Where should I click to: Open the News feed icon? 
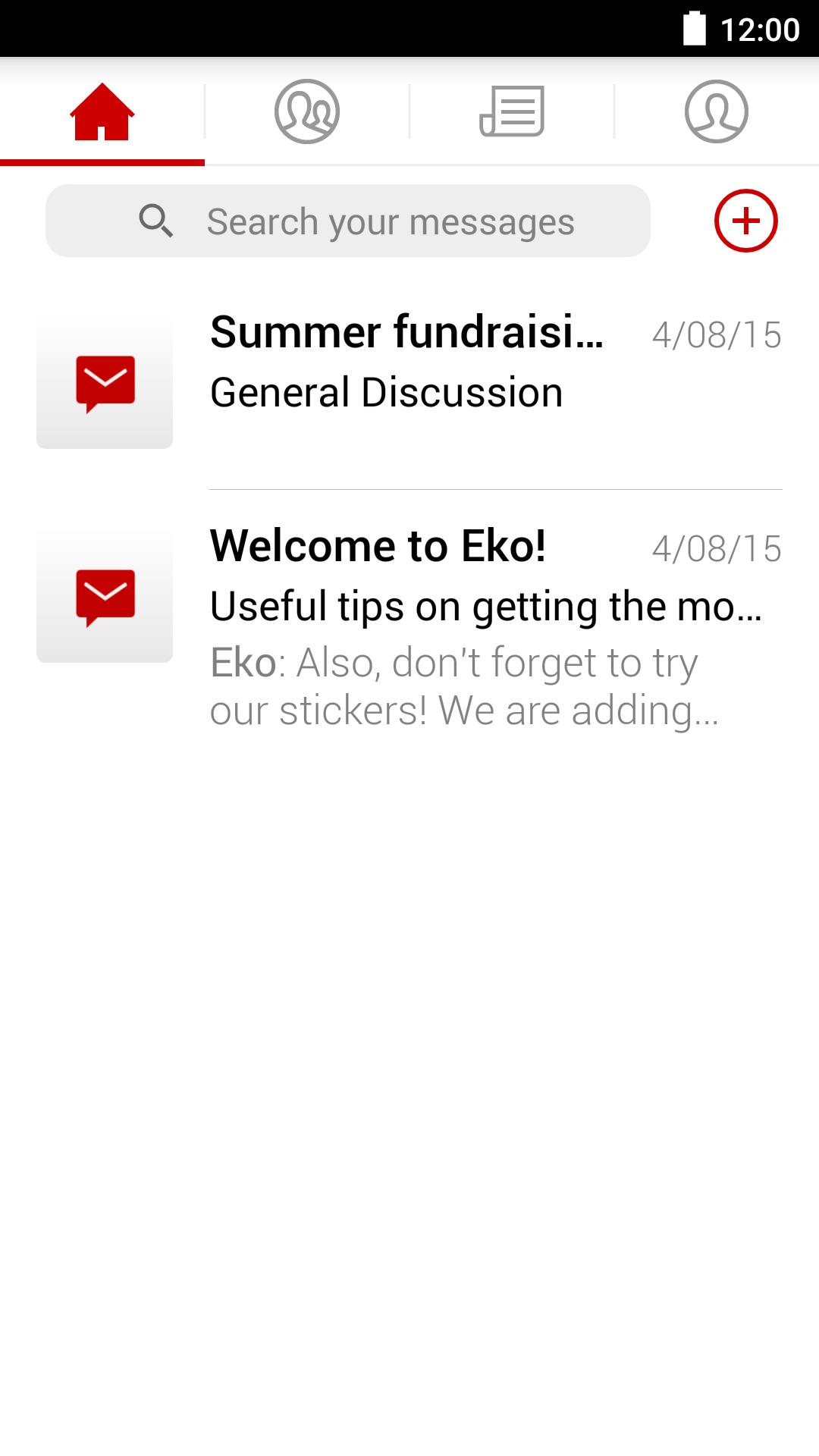511,112
